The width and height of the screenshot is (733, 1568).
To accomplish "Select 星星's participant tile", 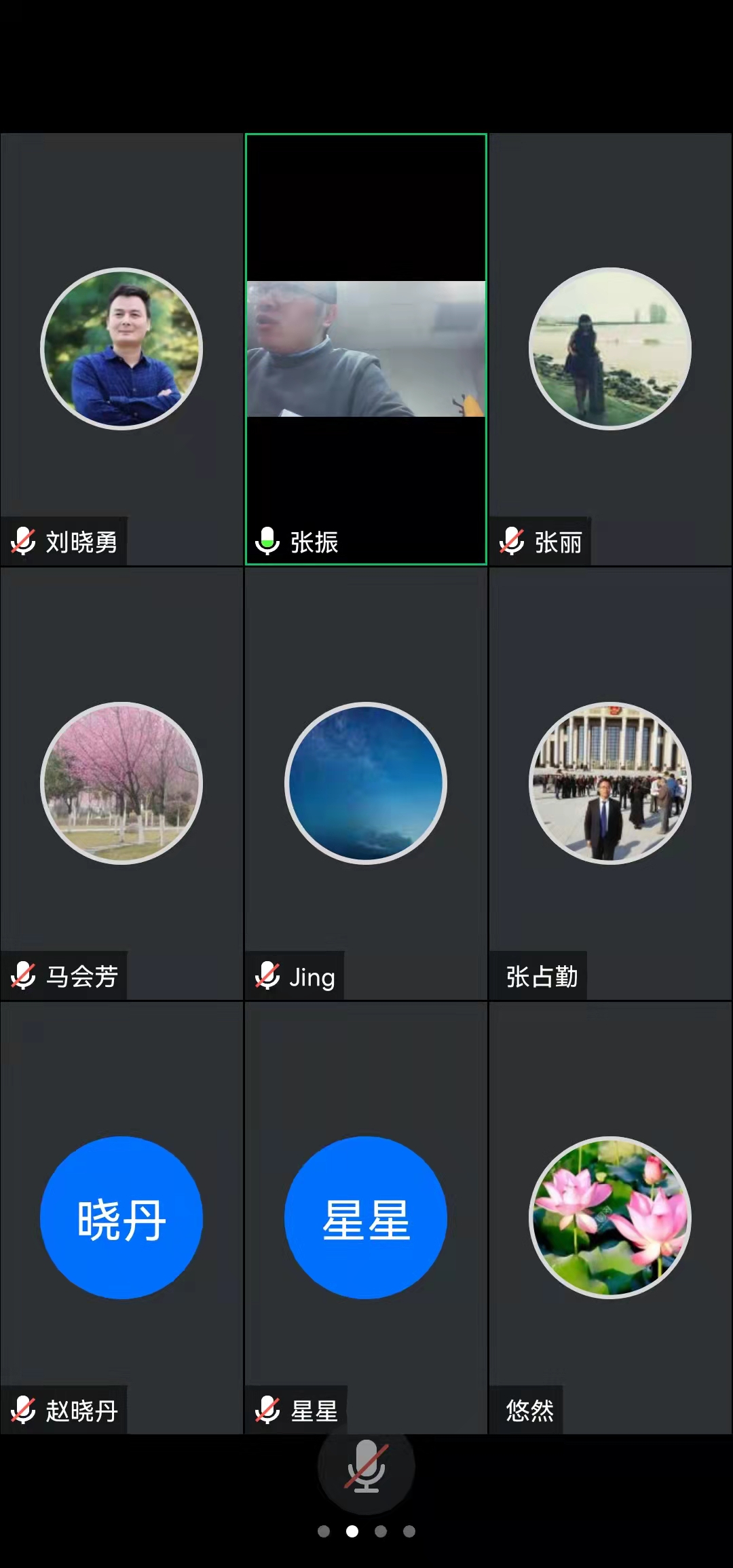I will 366,1218.
